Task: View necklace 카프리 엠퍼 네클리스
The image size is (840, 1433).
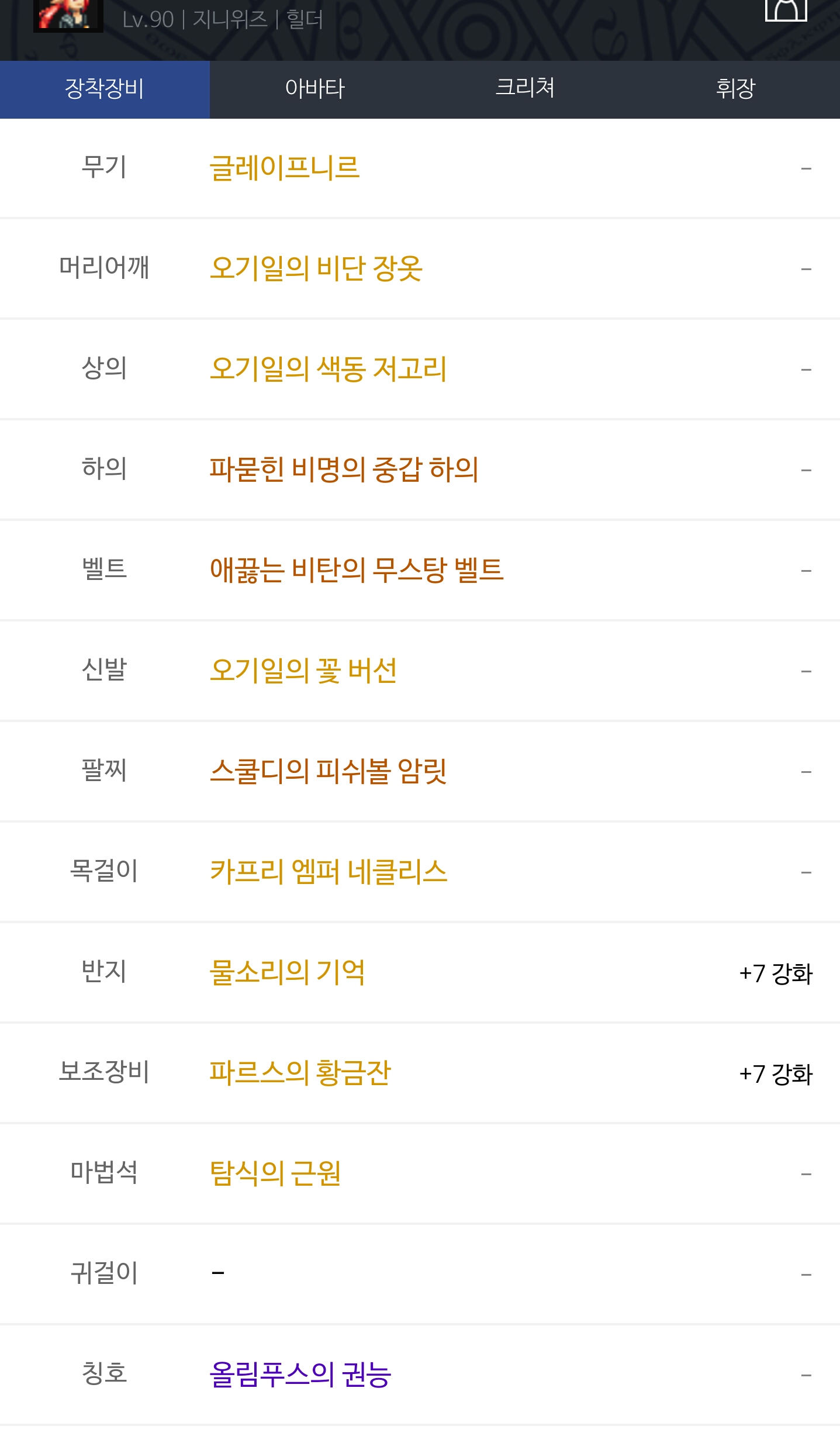Action: [328, 872]
